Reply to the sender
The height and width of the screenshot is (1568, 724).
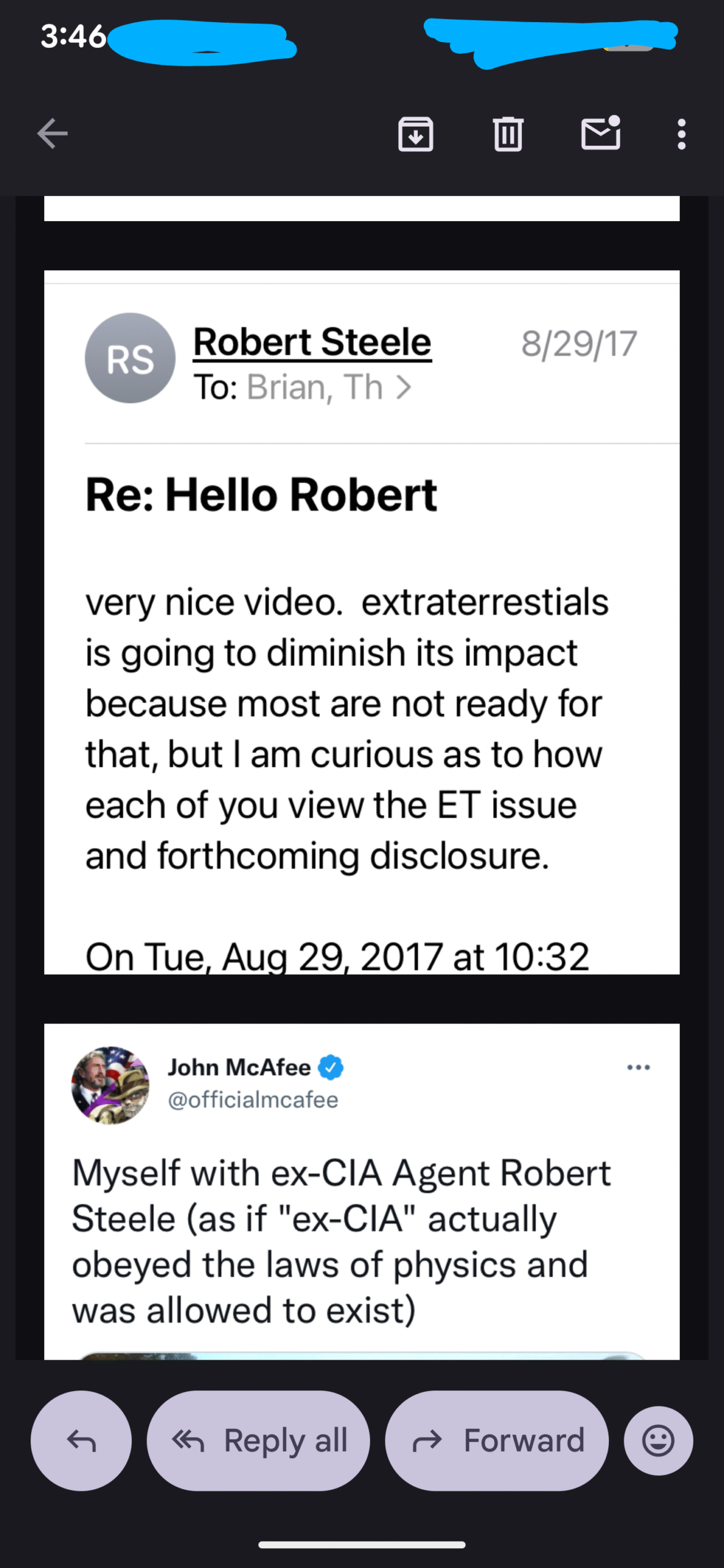(81, 1441)
